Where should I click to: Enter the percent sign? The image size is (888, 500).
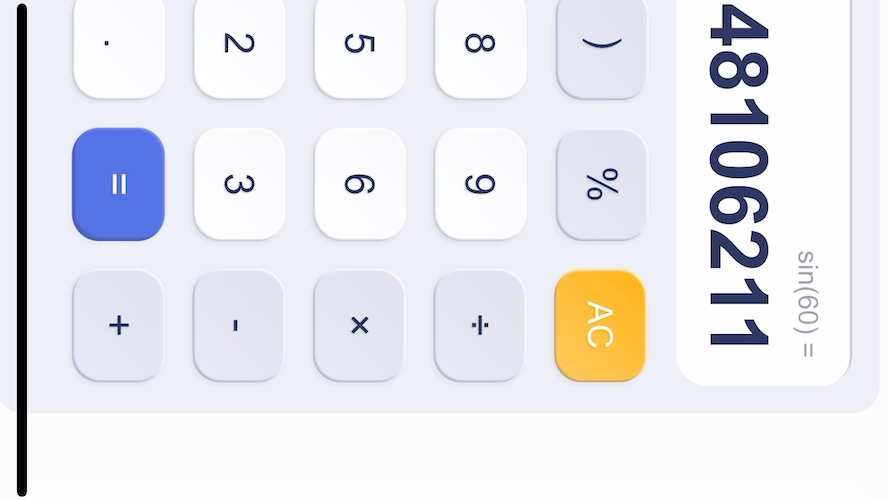coord(601,184)
